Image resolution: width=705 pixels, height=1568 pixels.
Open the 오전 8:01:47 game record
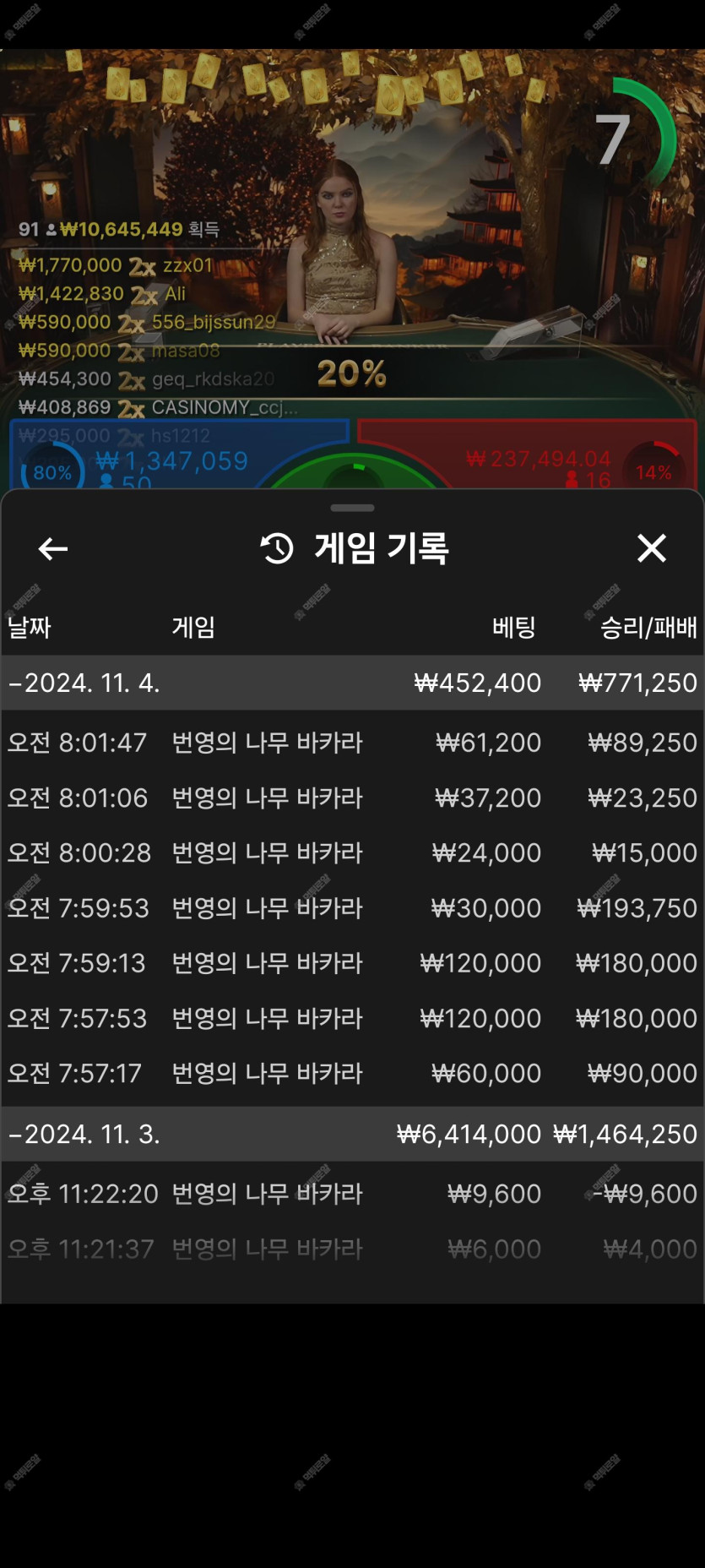tap(352, 743)
